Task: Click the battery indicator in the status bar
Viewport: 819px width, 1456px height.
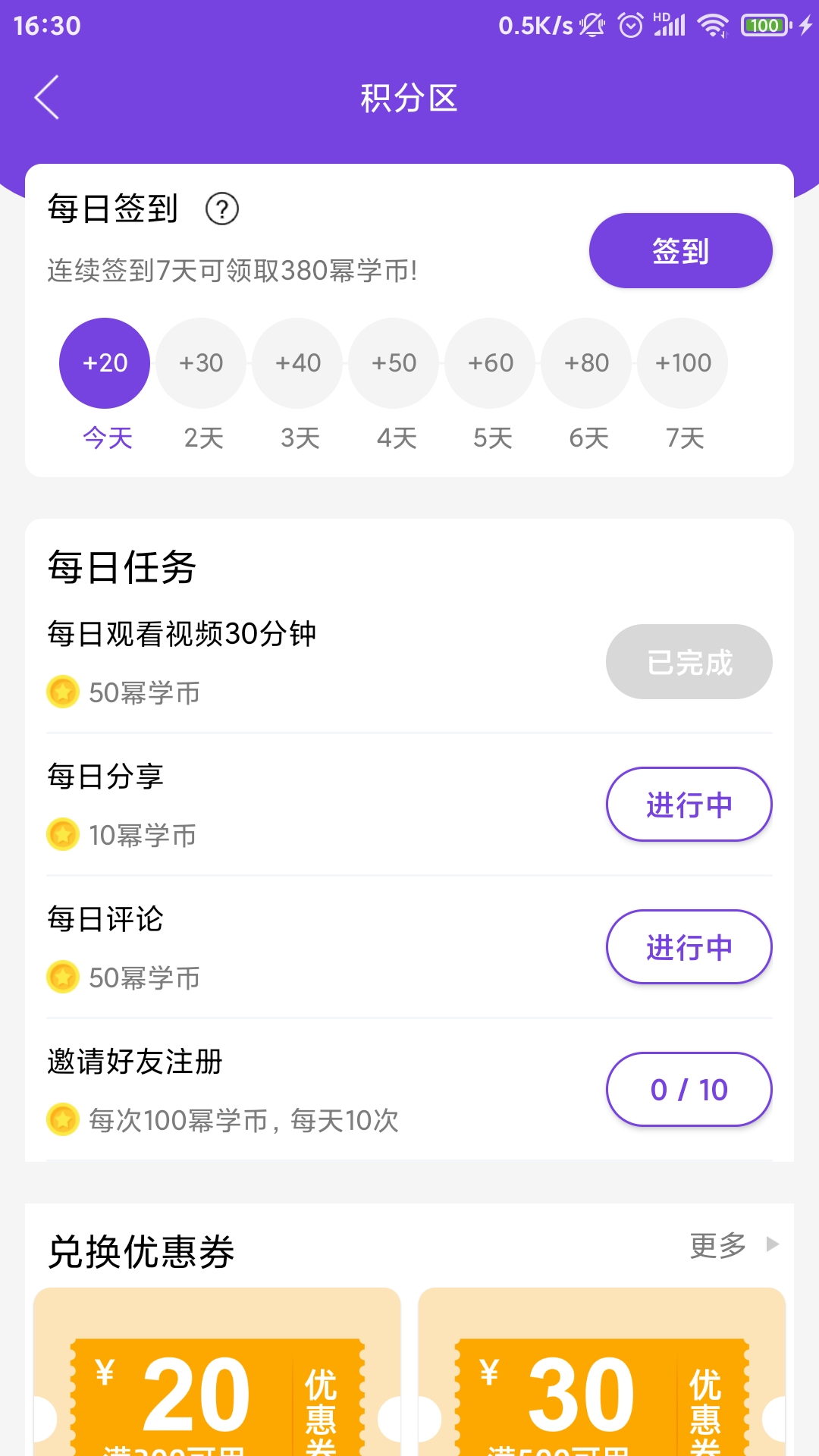Action: tap(766, 25)
